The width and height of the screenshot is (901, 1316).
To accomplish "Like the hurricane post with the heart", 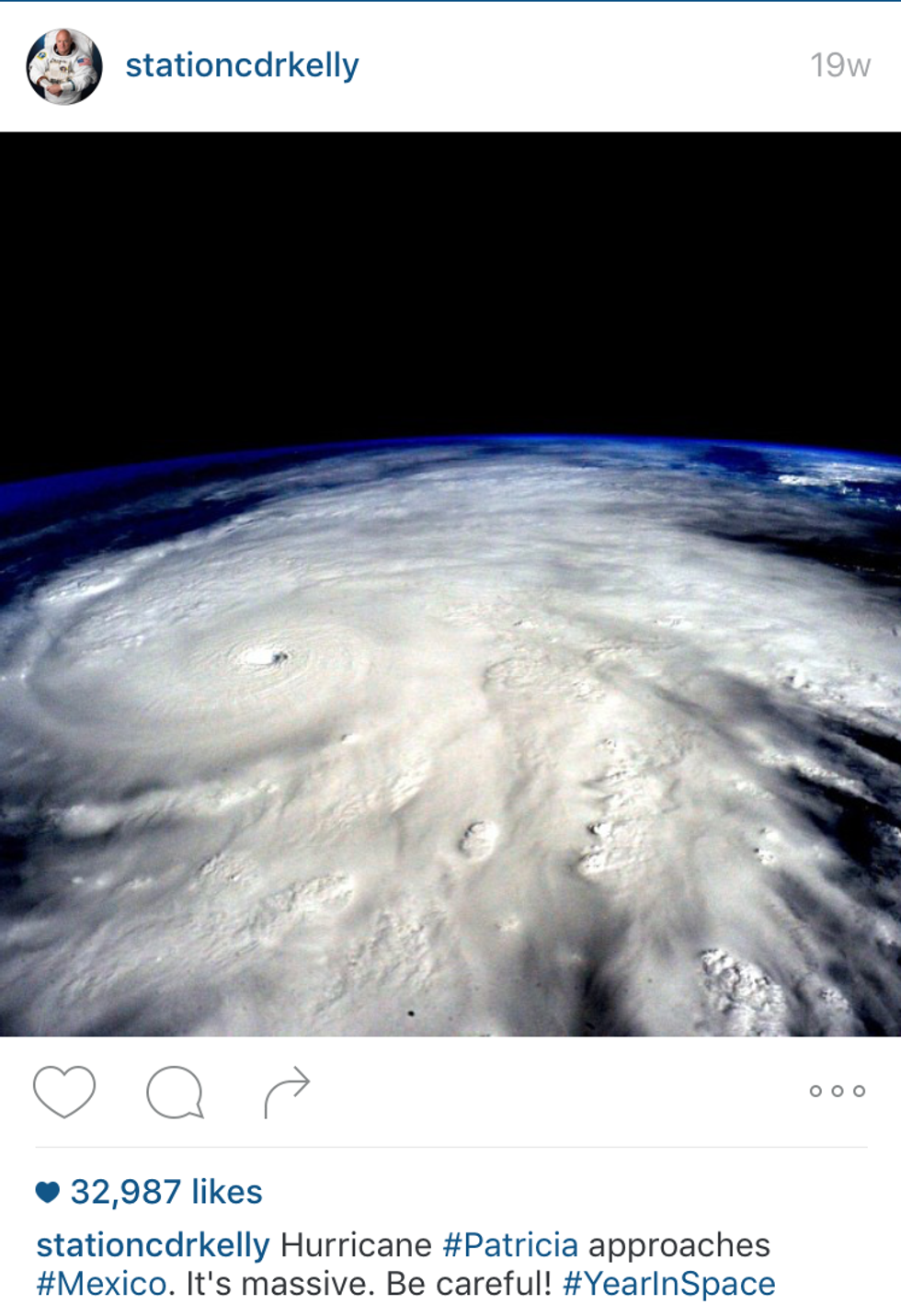I will tap(64, 1092).
